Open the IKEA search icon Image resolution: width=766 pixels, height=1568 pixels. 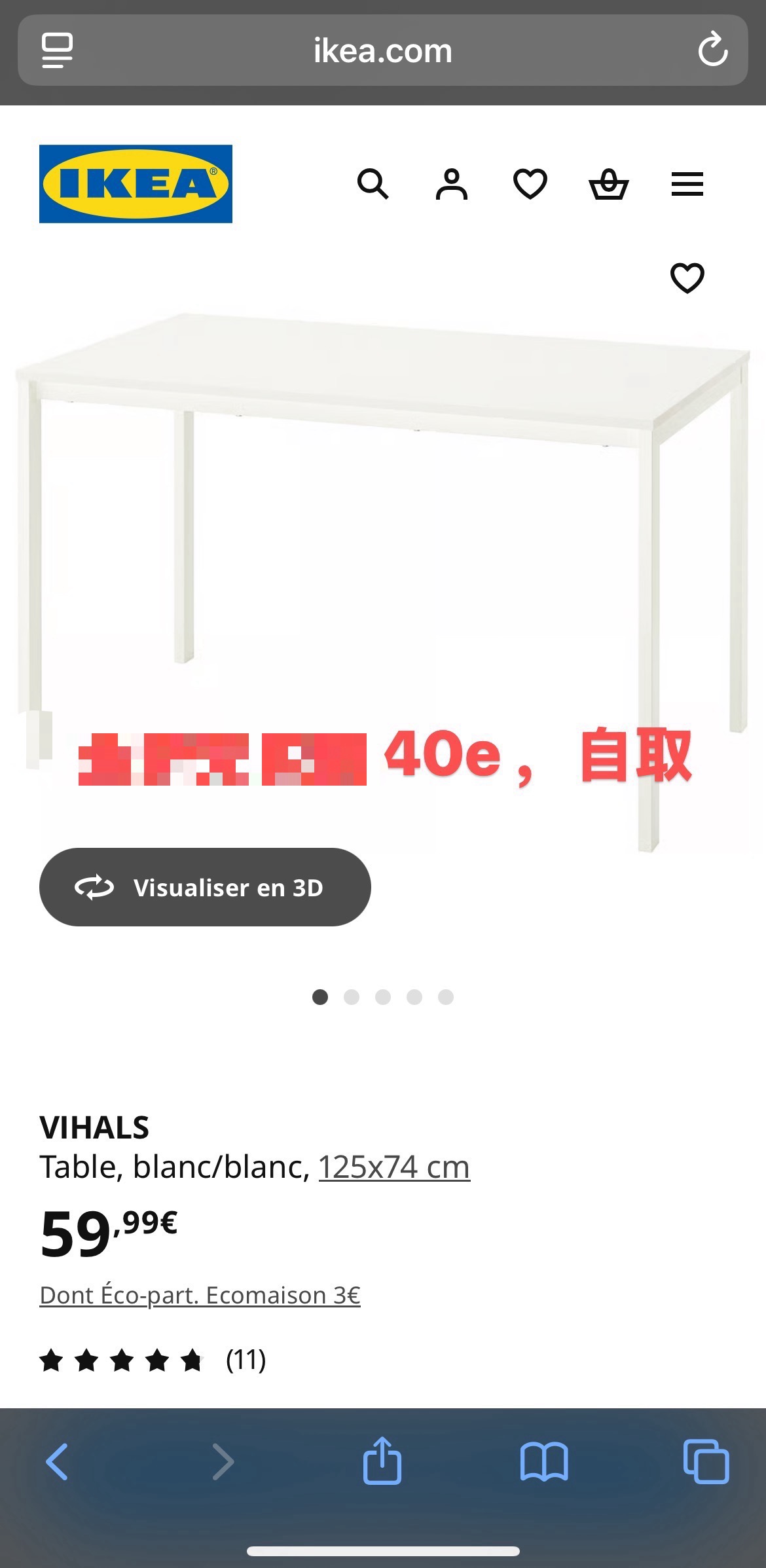pyautogui.click(x=373, y=184)
